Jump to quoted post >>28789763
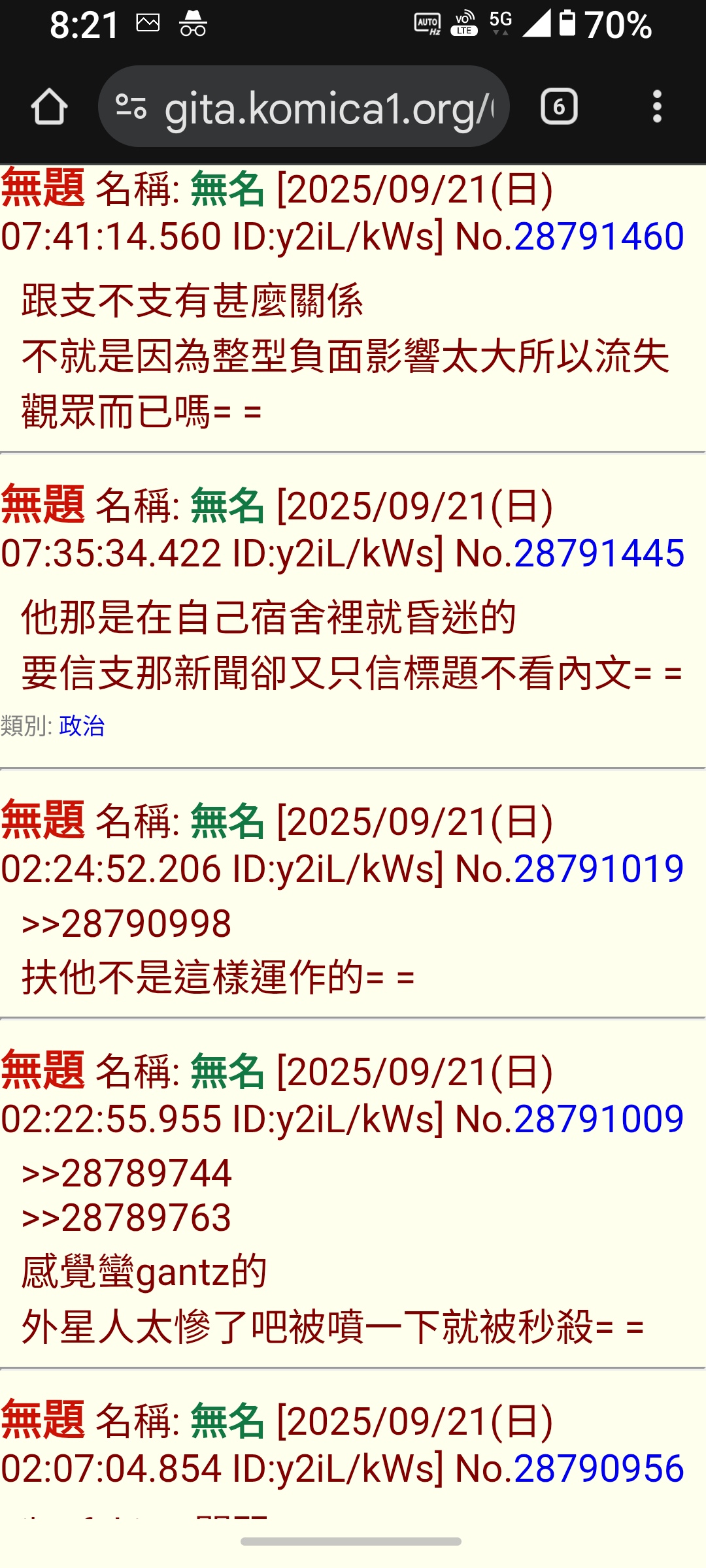The width and height of the screenshot is (706, 1568). pyautogui.click(x=127, y=1218)
